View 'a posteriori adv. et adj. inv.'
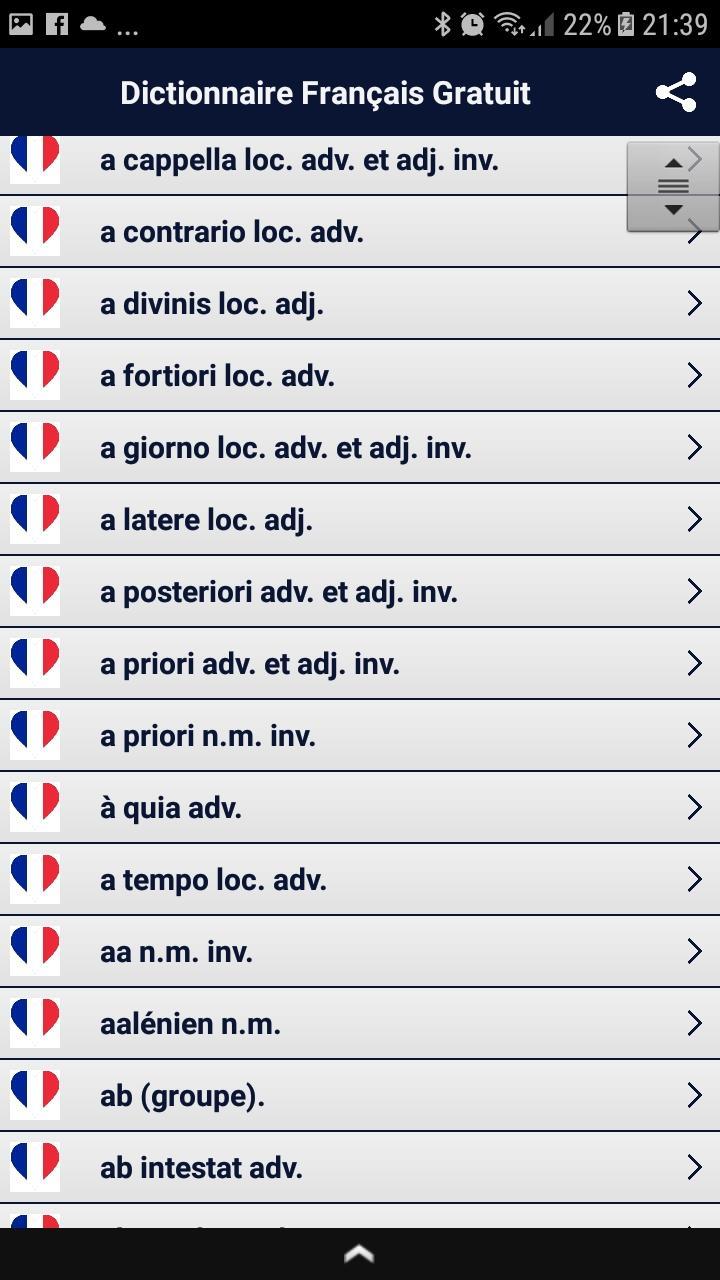Image resolution: width=720 pixels, height=1280 pixels. [360, 592]
